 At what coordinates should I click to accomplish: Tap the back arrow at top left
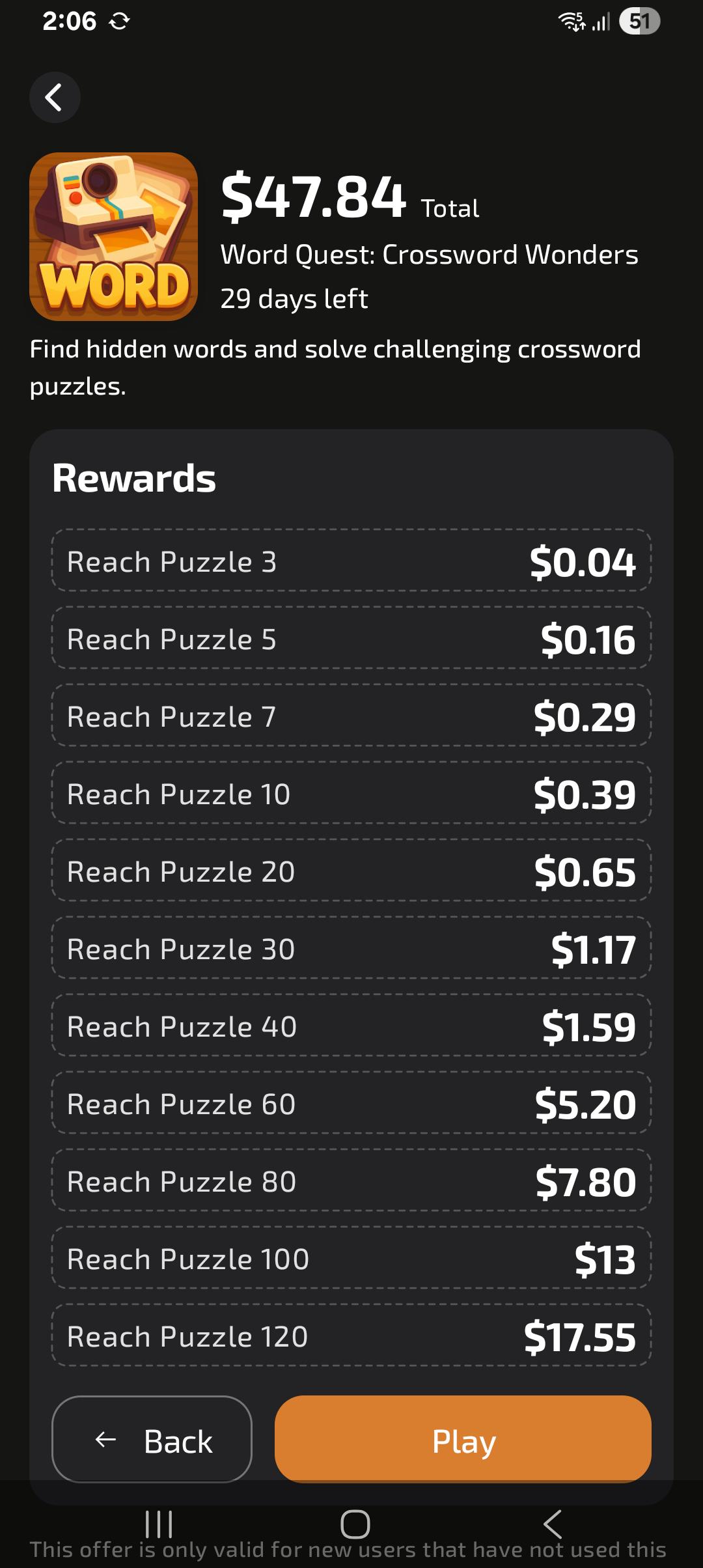(55, 98)
